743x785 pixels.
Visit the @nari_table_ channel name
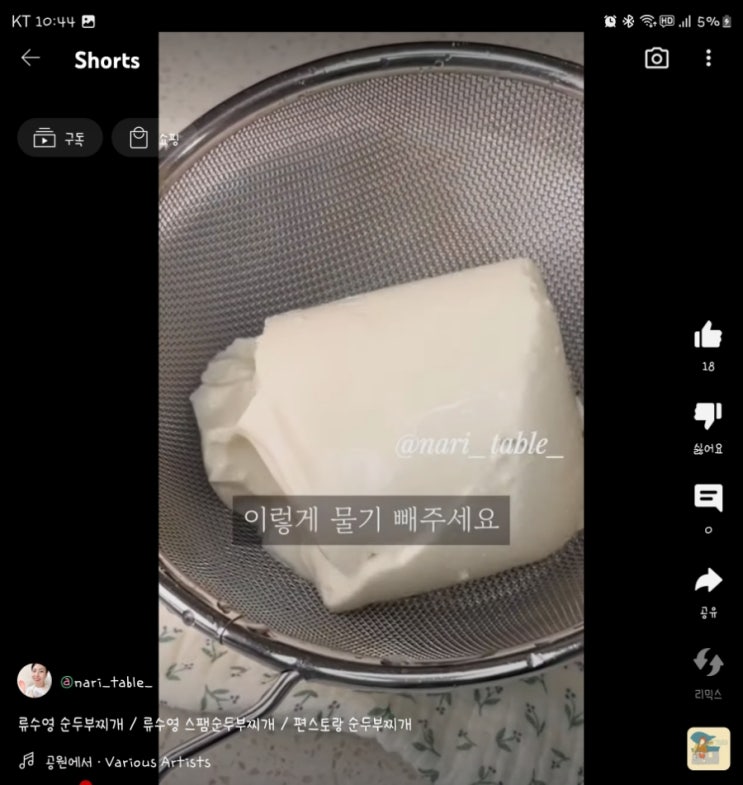[106, 682]
